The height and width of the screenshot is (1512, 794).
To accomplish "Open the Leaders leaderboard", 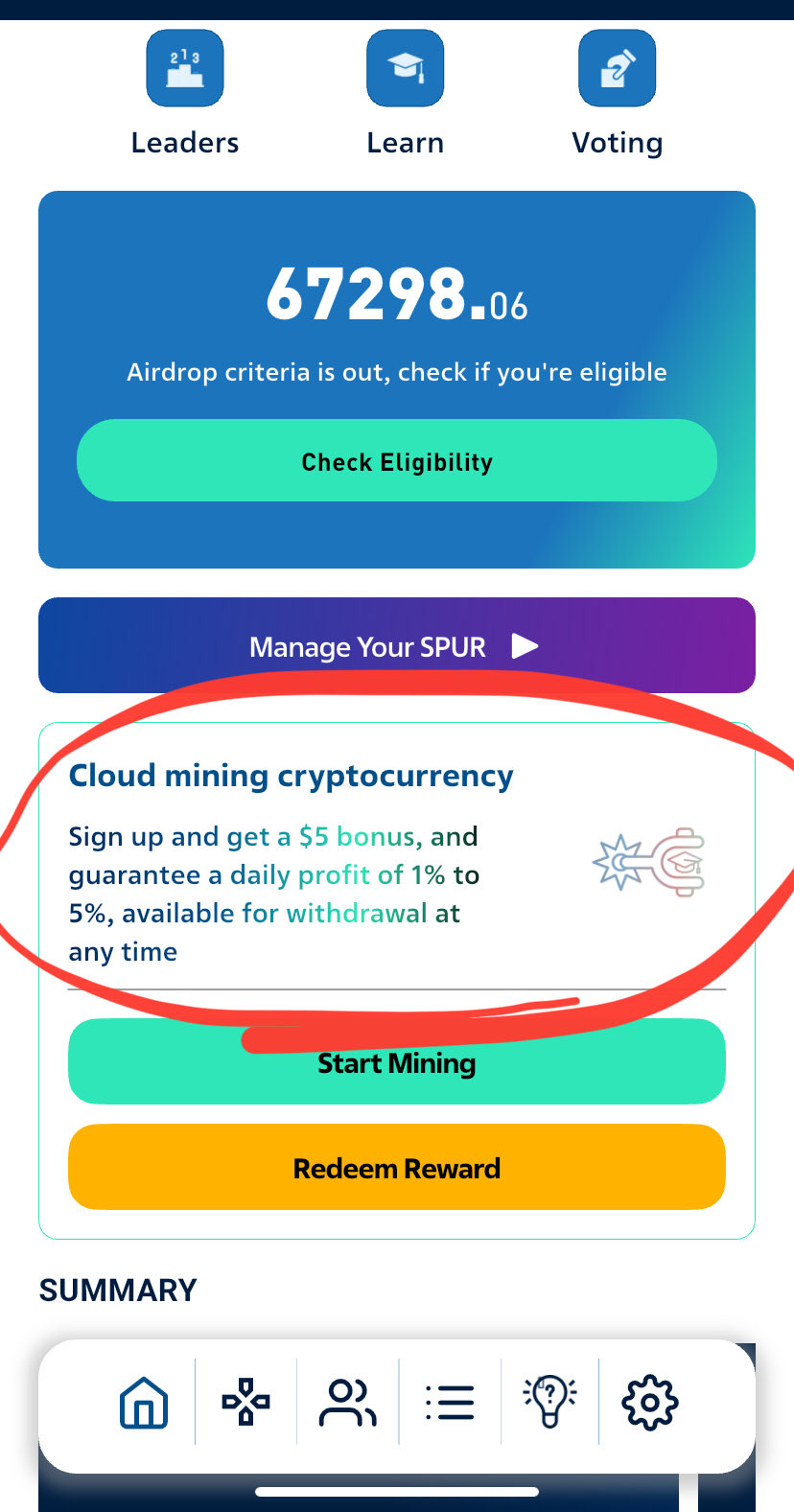I will [x=185, y=69].
